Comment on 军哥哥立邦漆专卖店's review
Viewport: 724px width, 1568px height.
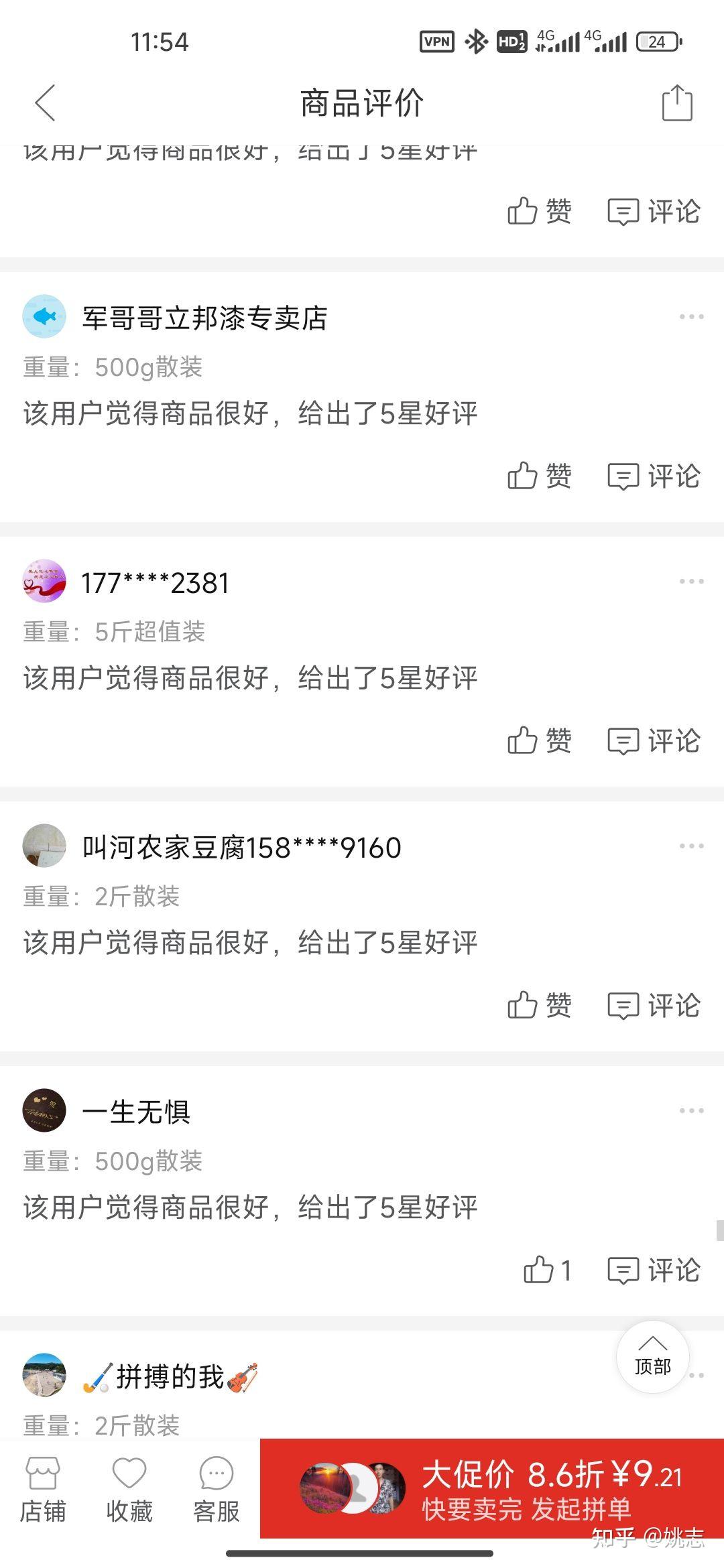coord(654,476)
